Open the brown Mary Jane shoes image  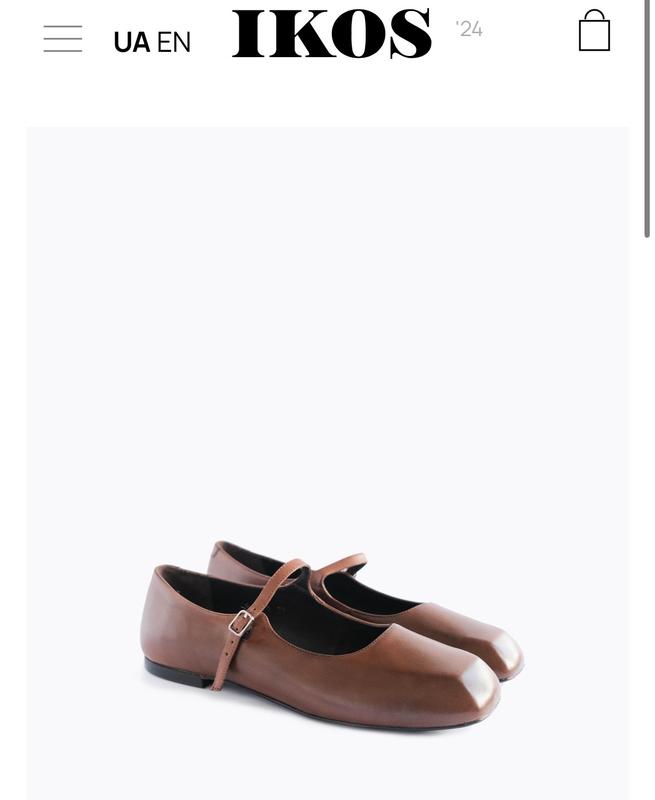tap(328, 463)
